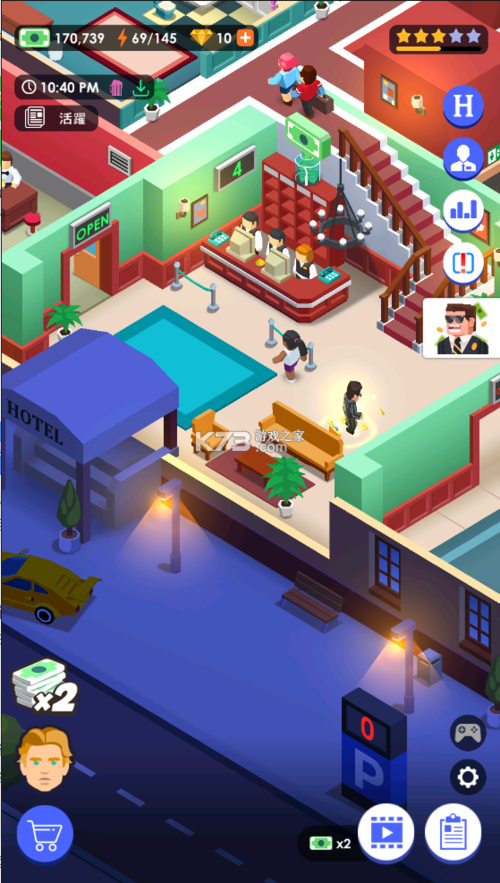Open the staff management button

[x=463, y=159]
